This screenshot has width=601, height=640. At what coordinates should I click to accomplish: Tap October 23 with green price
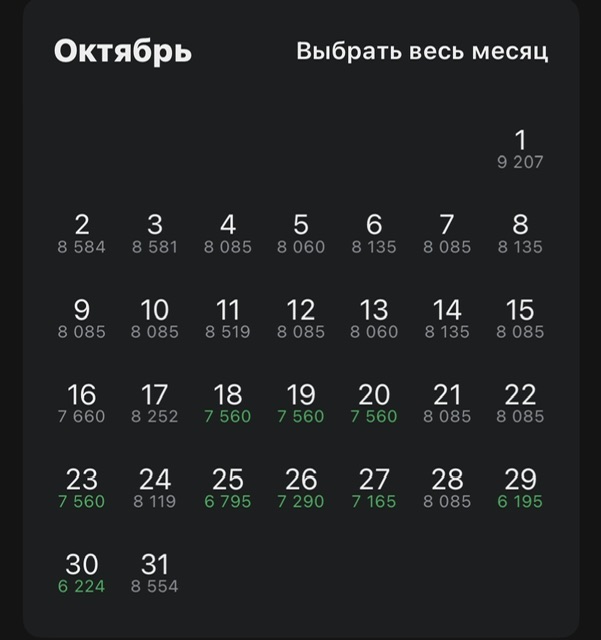point(82,488)
